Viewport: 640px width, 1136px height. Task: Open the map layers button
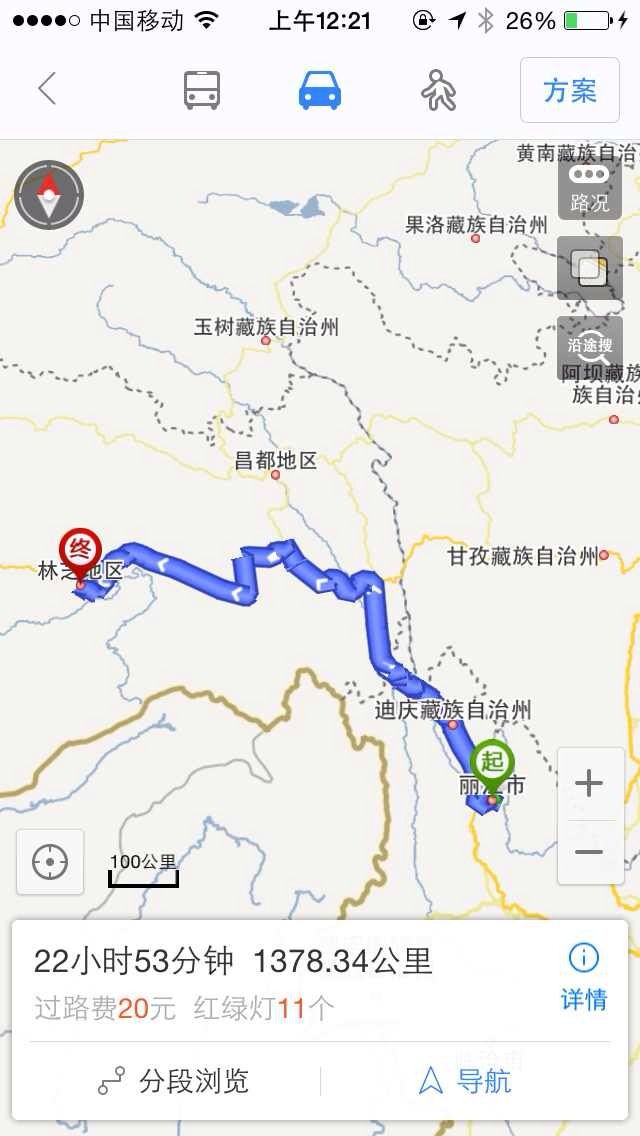pos(589,267)
